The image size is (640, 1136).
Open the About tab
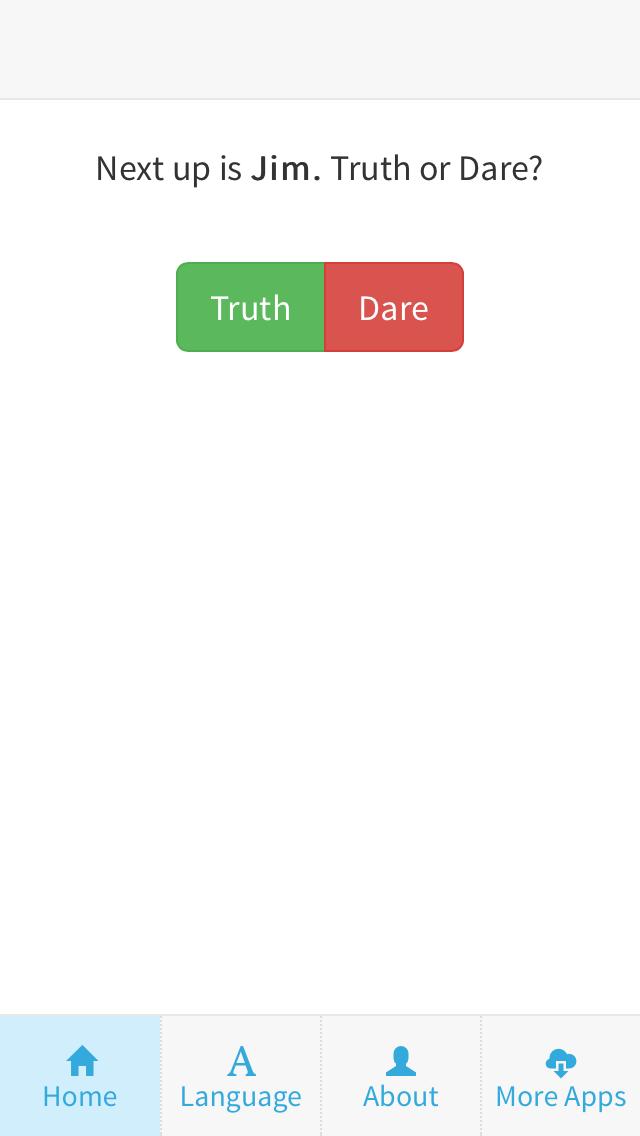pyautogui.click(x=401, y=1076)
